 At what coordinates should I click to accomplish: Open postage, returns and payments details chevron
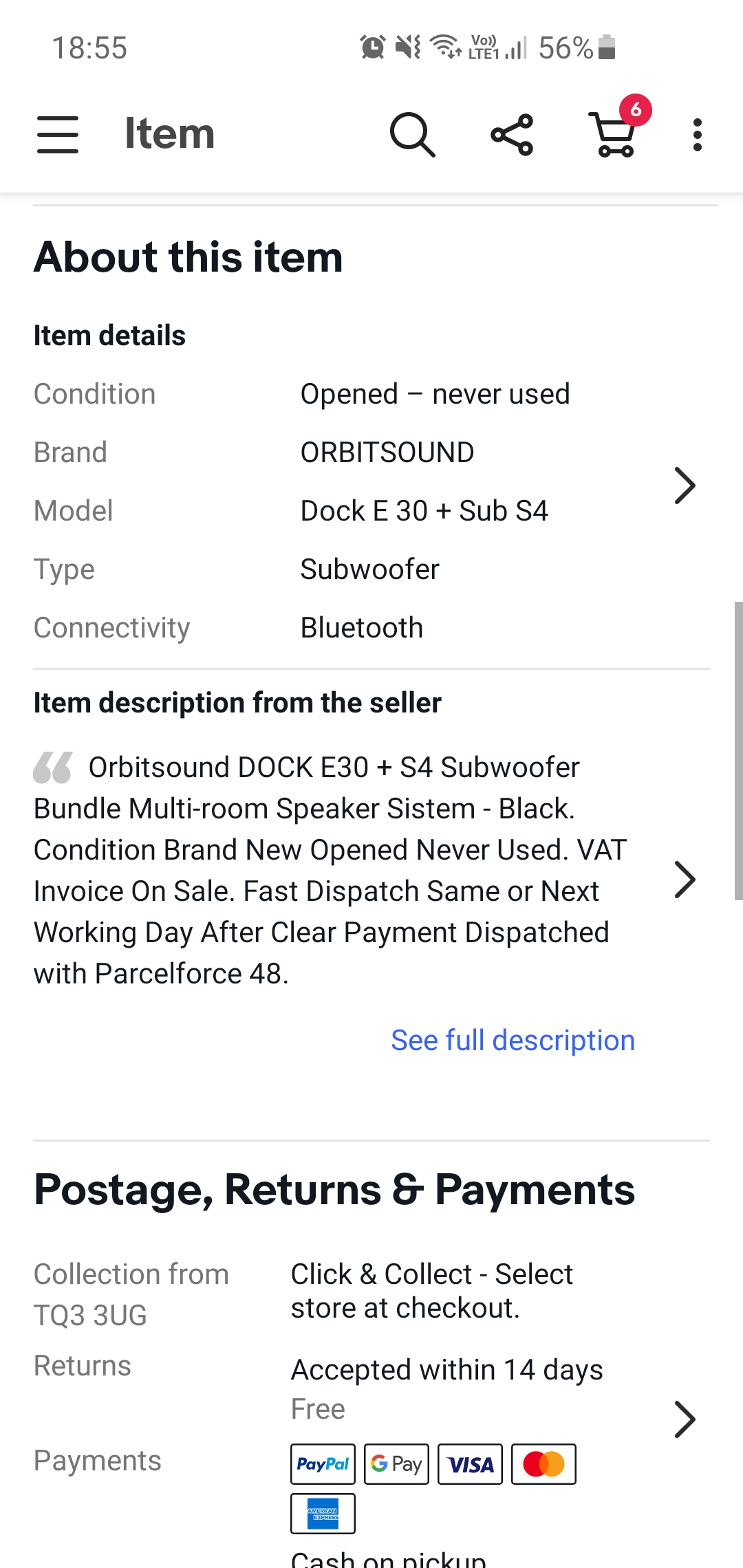pos(685,1419)
